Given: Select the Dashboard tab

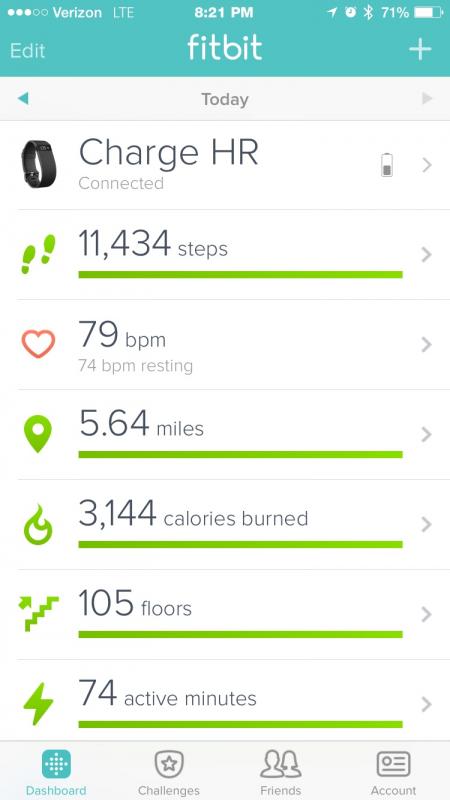Looking at the screenshot, I should coord(56,771).
